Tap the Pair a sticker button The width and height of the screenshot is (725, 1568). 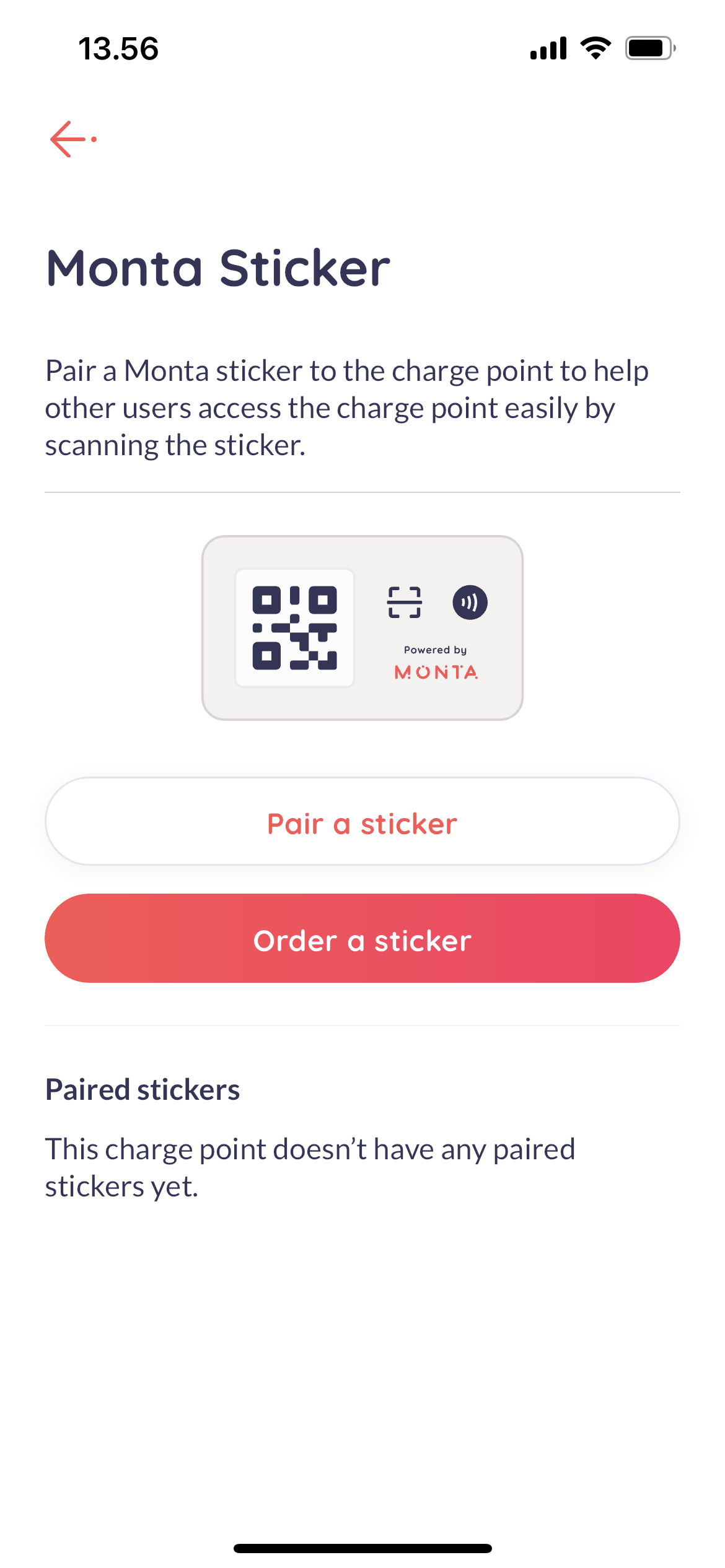tap(362, 821)
